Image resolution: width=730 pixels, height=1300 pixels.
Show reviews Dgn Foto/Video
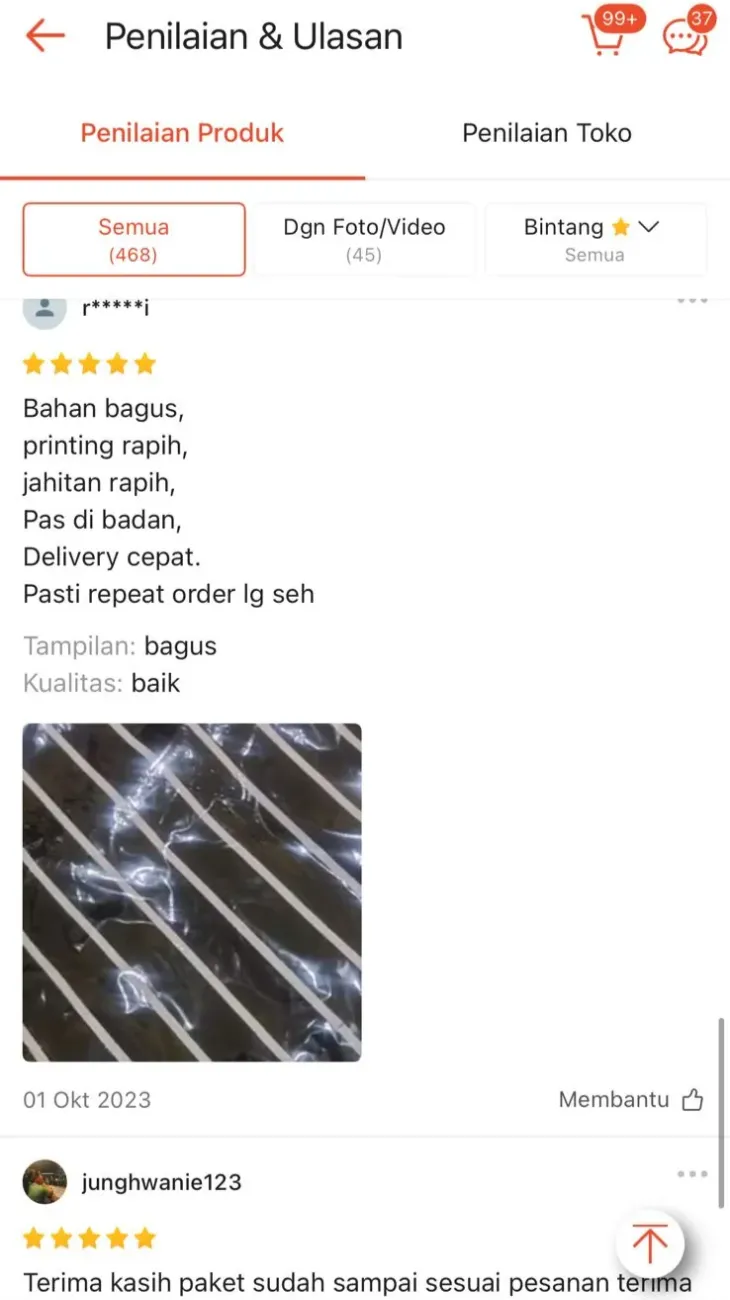point(364,240)
